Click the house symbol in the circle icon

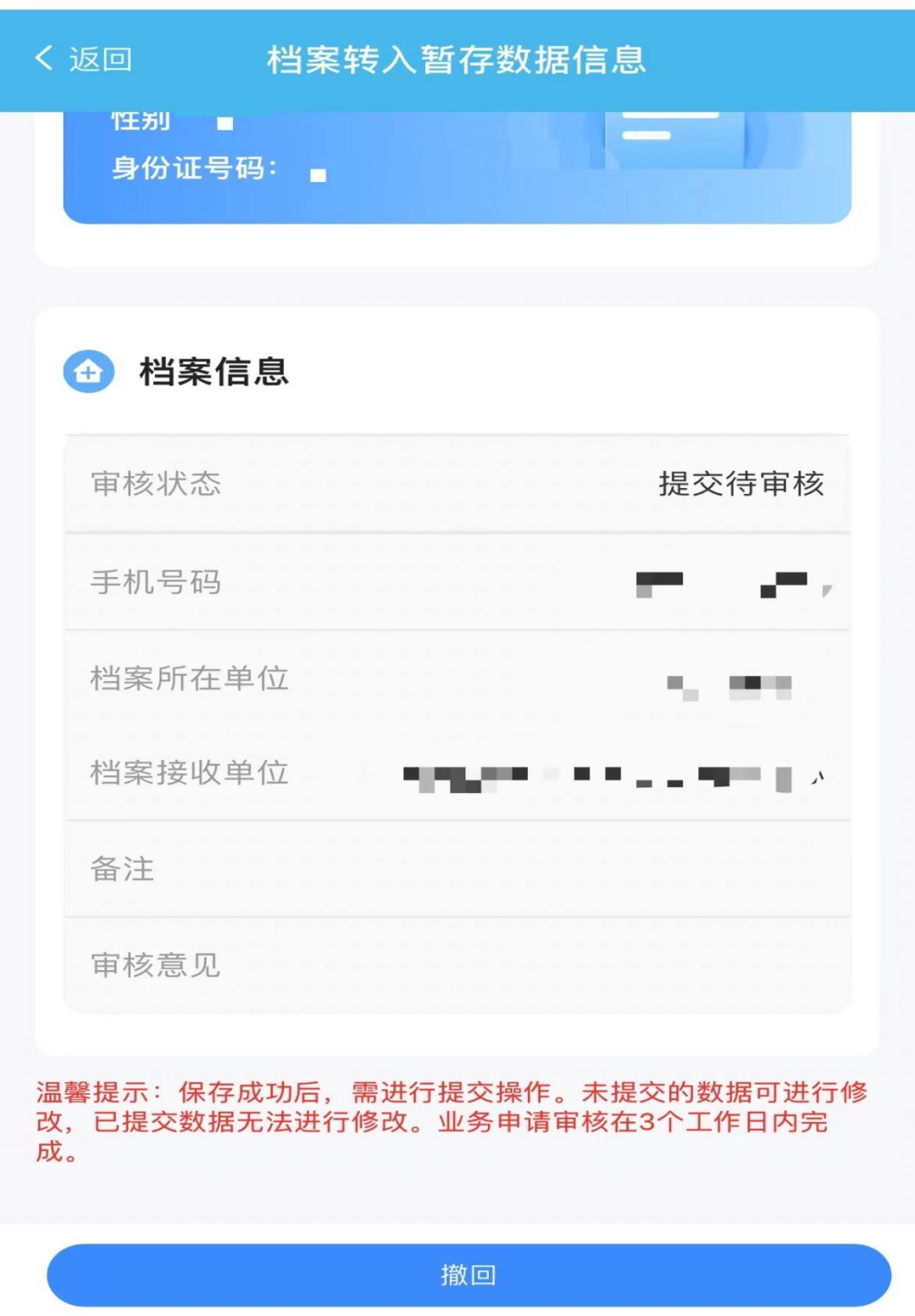90,372
